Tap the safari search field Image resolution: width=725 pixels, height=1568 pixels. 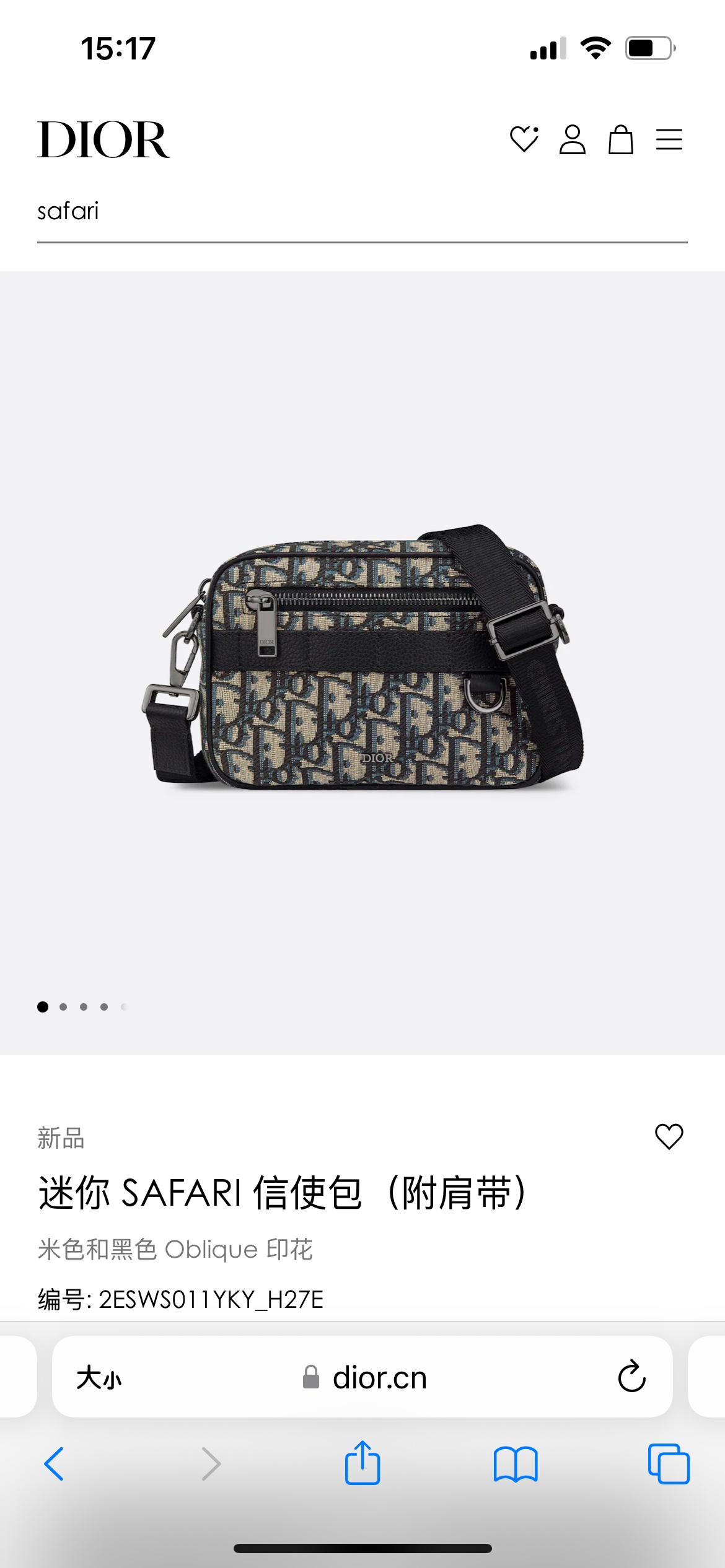[x=362, y=212]
